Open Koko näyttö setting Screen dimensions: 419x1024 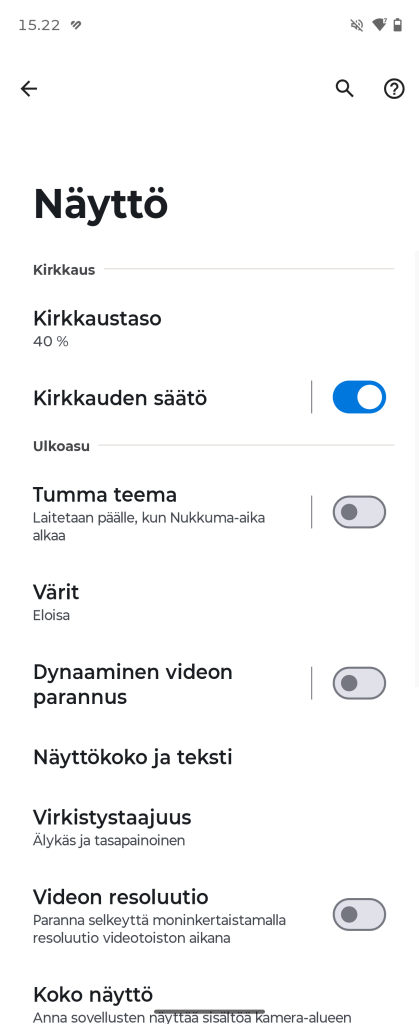(210, 1003)
